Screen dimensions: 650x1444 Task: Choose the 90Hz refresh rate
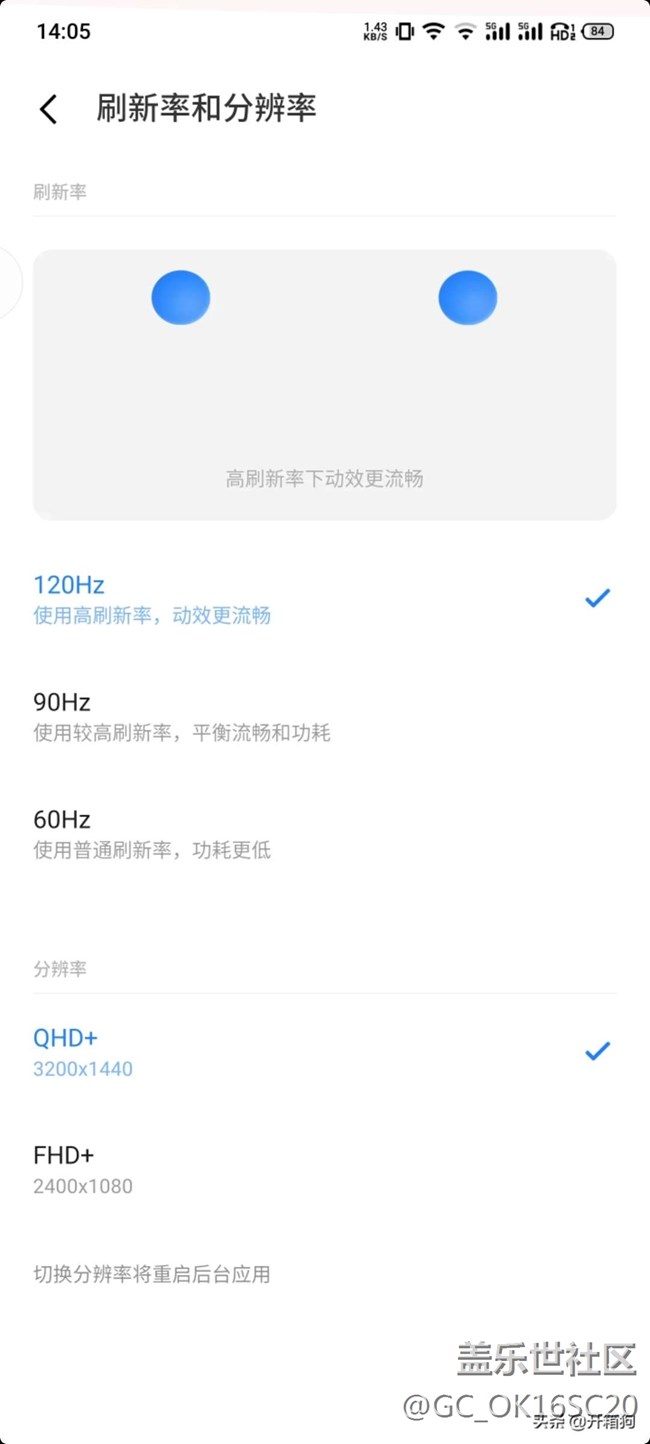click(x=325, y=716)
